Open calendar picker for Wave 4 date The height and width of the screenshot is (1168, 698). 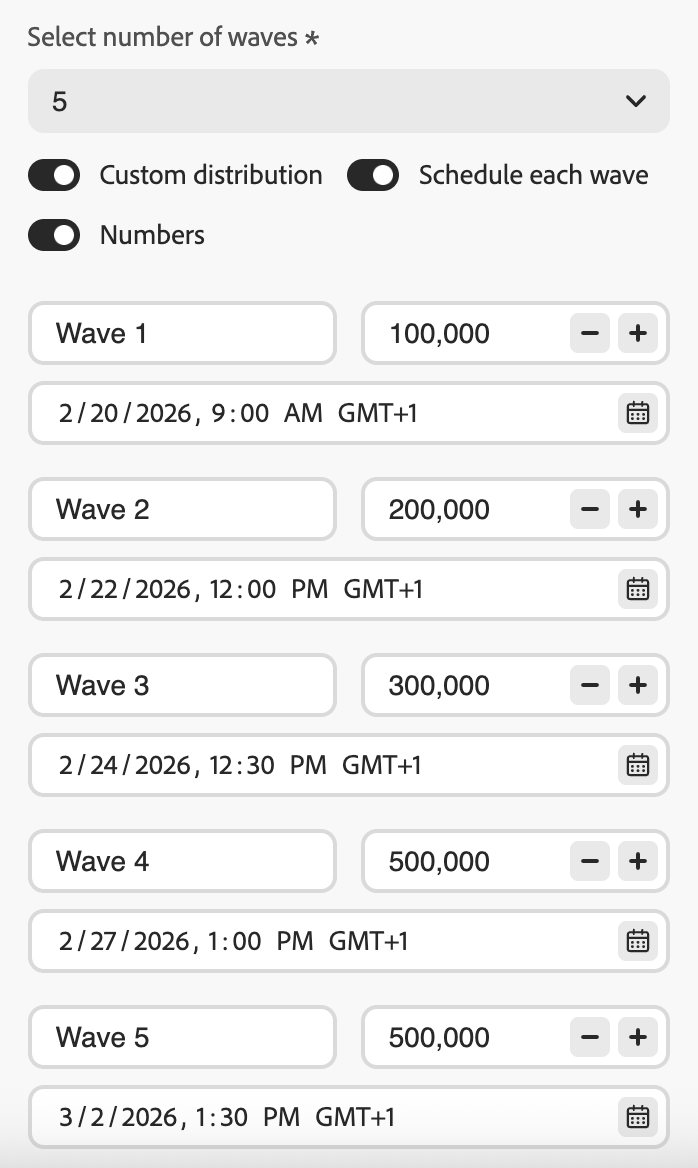tap(638, 941)
